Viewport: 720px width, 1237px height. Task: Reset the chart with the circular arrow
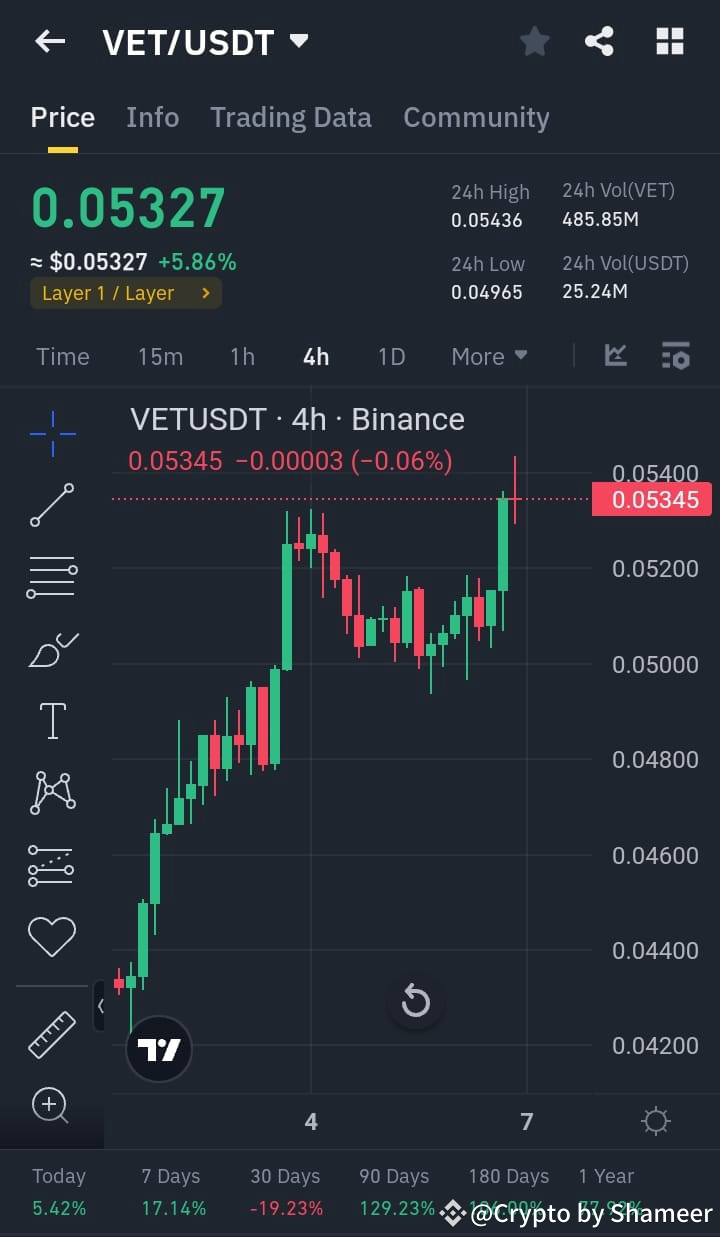pyautogui.click(x=416, y=1002)
